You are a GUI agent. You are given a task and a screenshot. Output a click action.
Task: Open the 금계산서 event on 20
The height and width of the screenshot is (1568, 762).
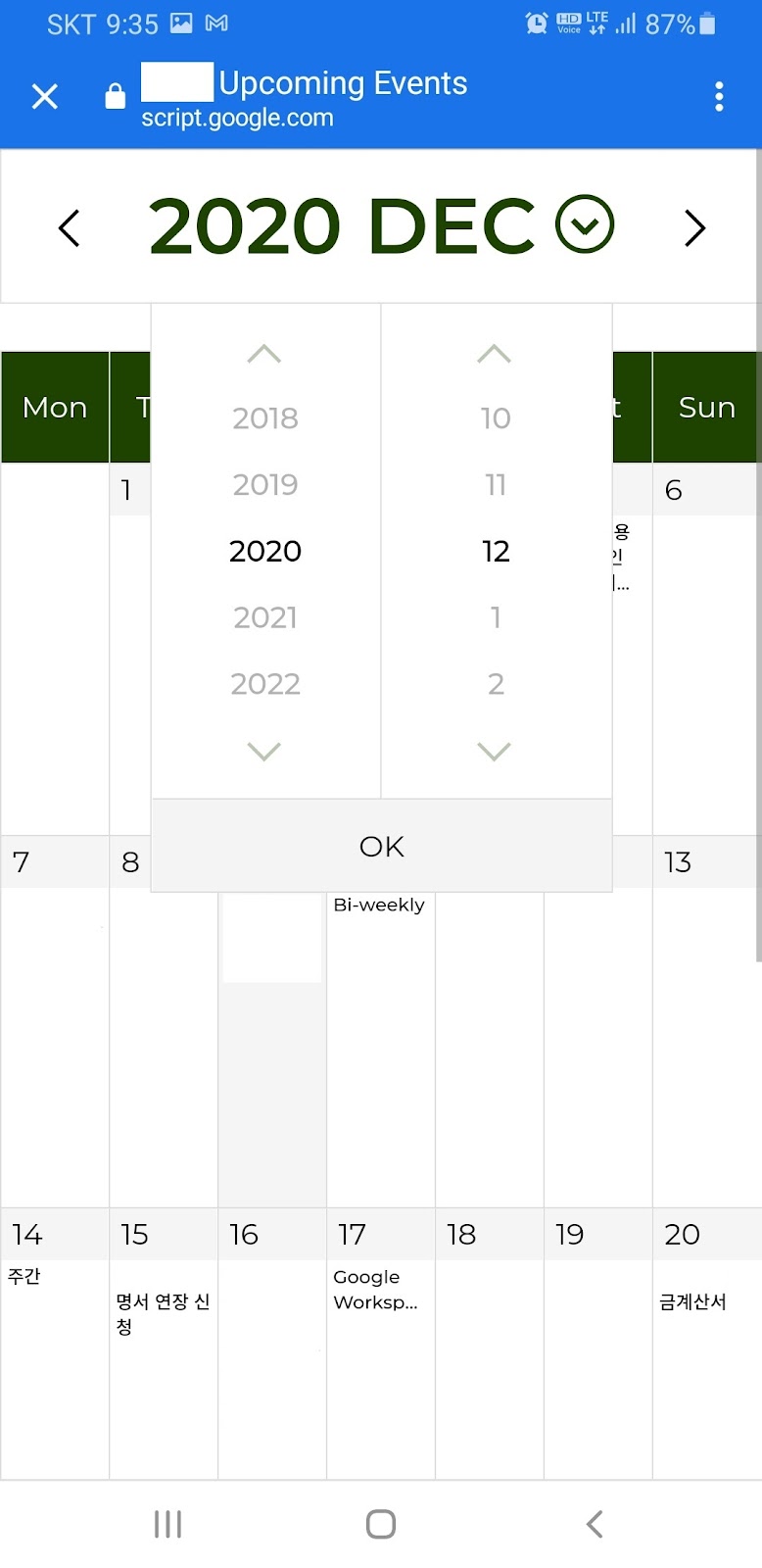click(x=693, y=1301)
